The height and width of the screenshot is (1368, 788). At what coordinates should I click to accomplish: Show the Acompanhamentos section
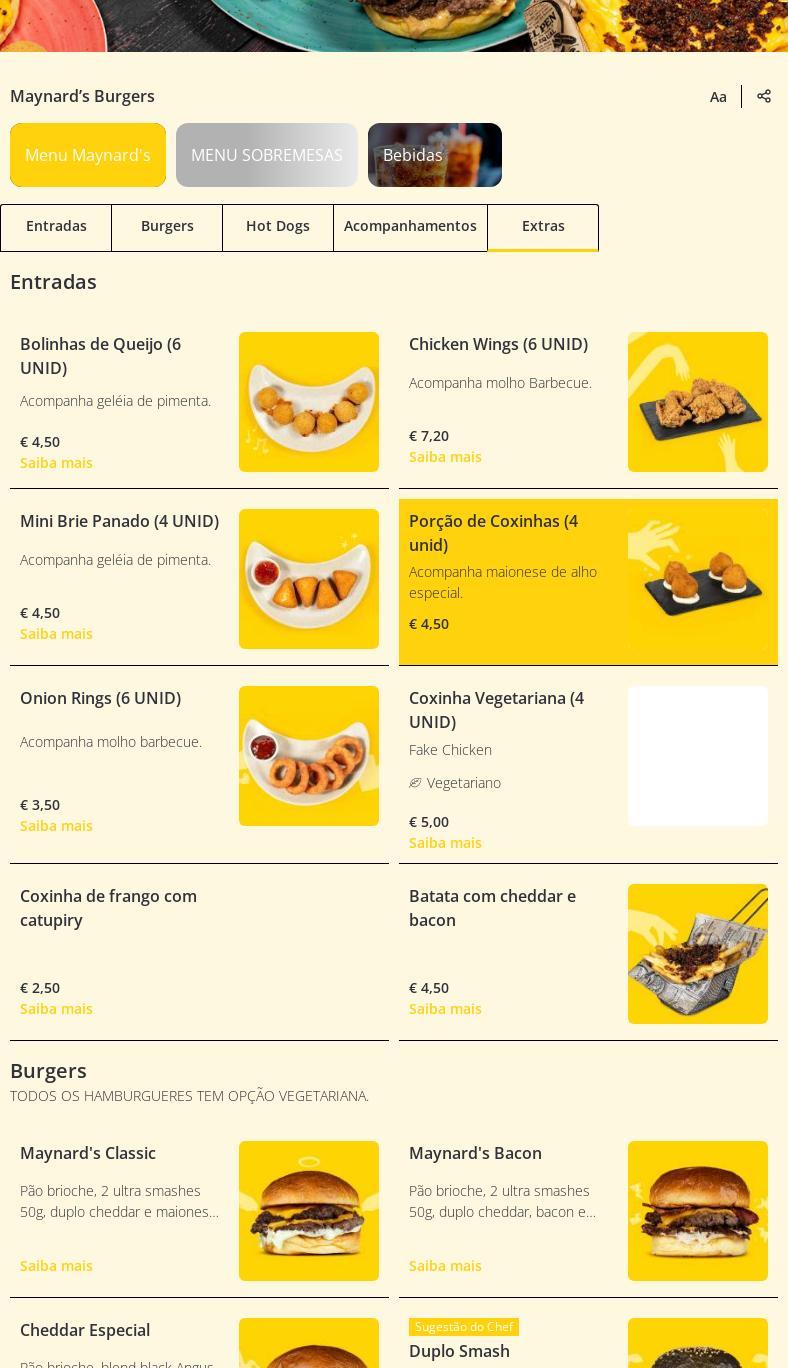coord(410,227)
